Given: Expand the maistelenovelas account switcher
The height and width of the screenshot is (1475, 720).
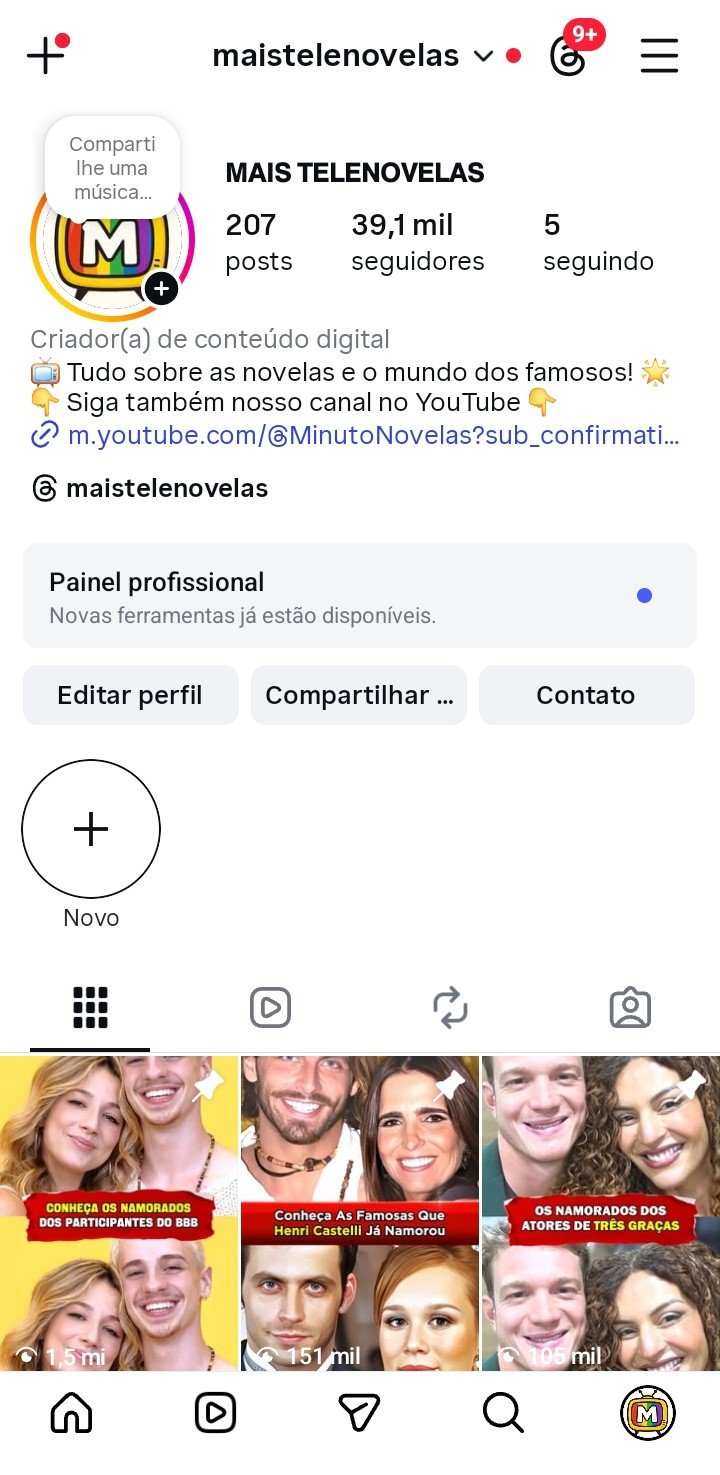Looking at the screenshot, I should pyautogui.click(x=483, y=56).
